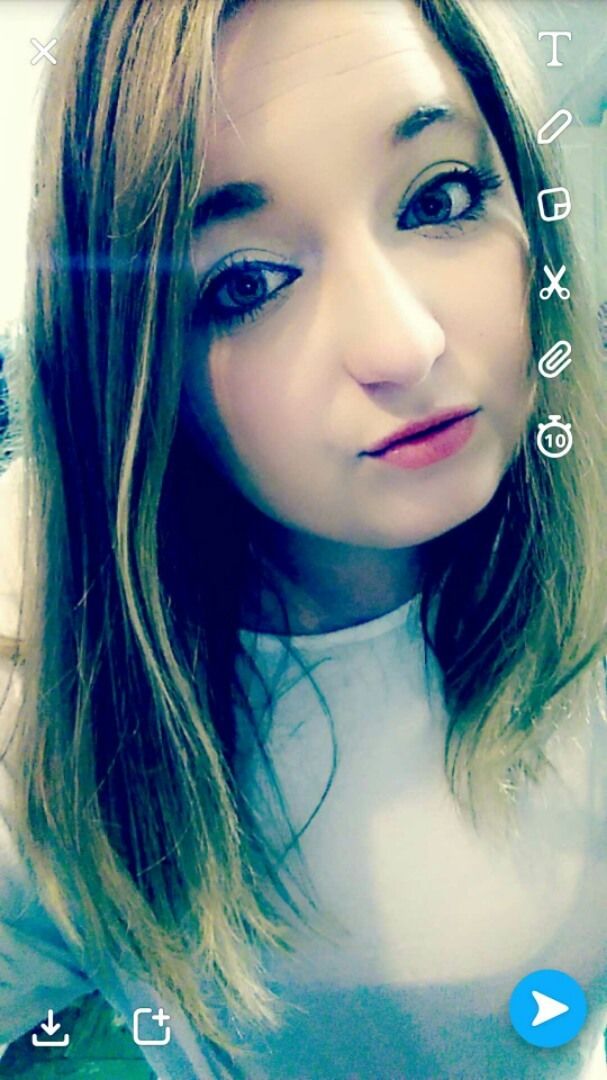Add this snap to your story
The image size is (607, 1080).
(x=152, y=1027)
